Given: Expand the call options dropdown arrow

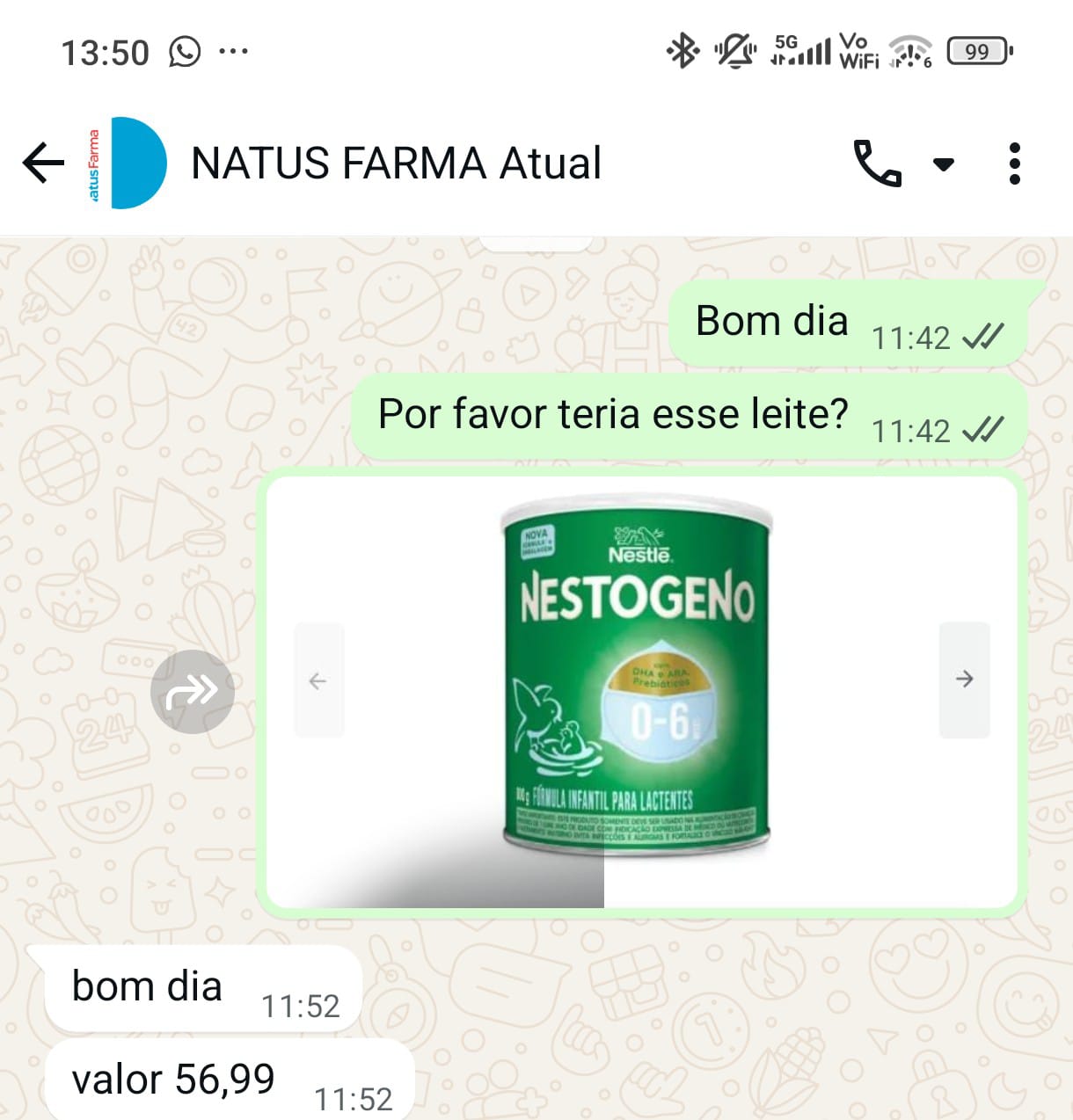Looking at the screenshot, I should pyautogui.click(x=944, y=164).
